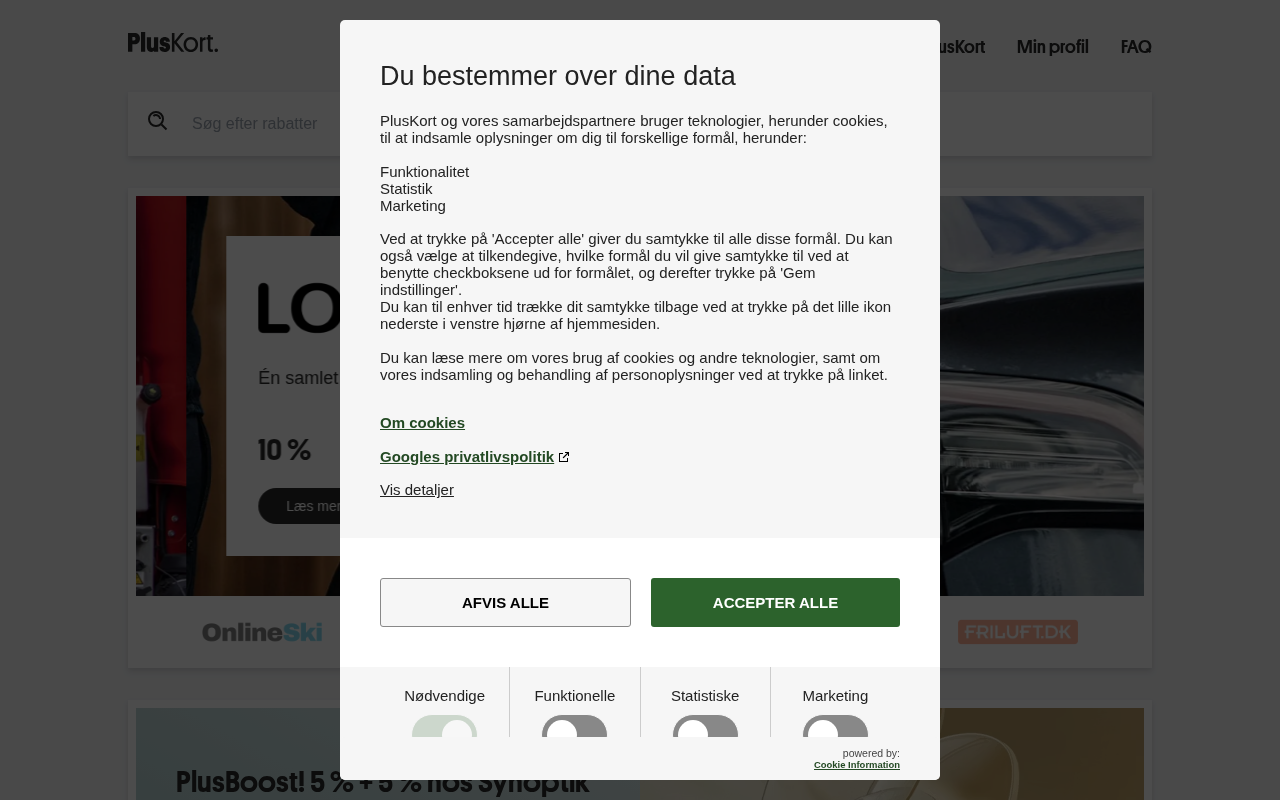Accept all cookies with ACCEPTER ALLE
Screen dimensions: 1280x800
tap(775, 602)
